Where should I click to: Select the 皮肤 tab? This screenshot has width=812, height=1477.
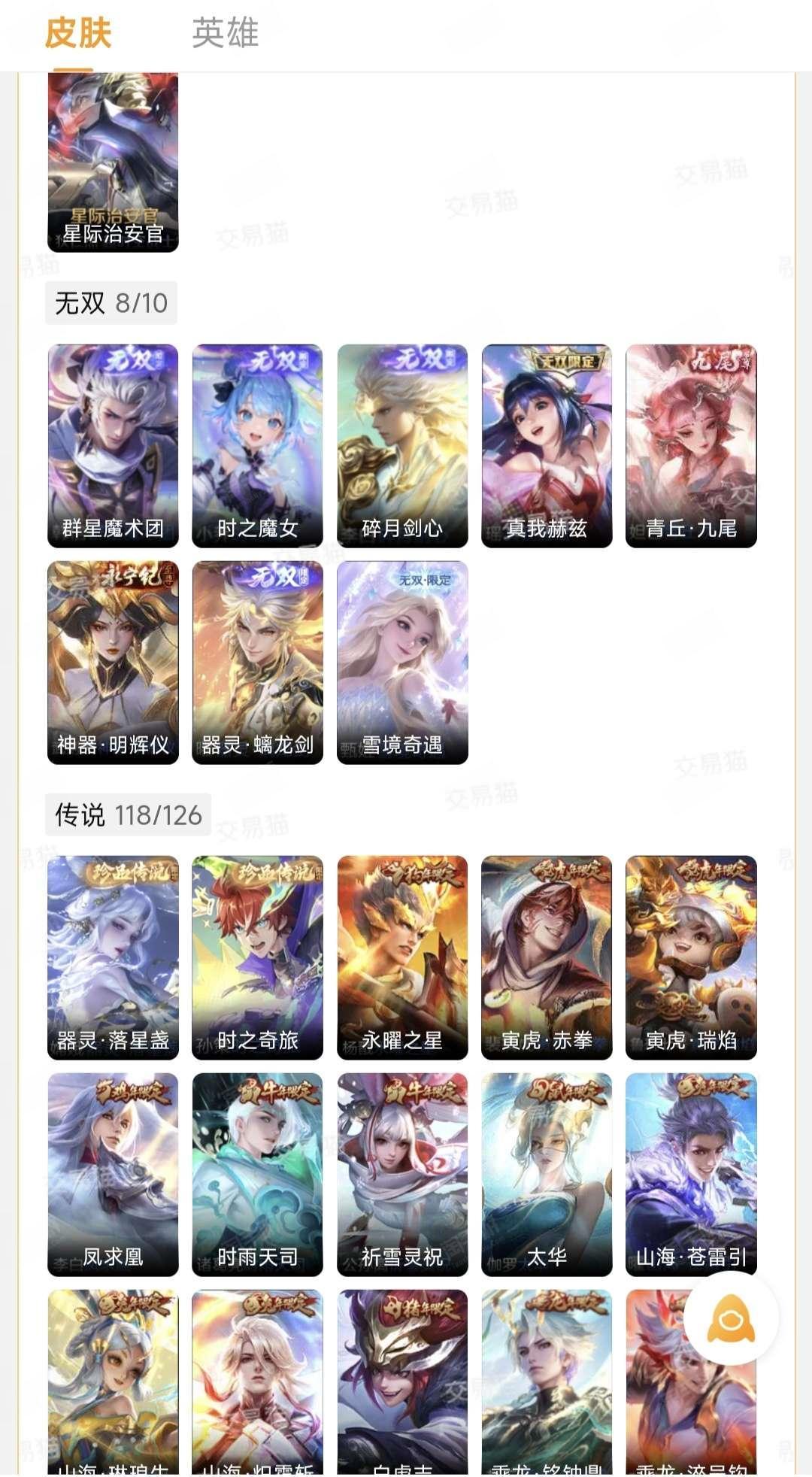[78, 34]
